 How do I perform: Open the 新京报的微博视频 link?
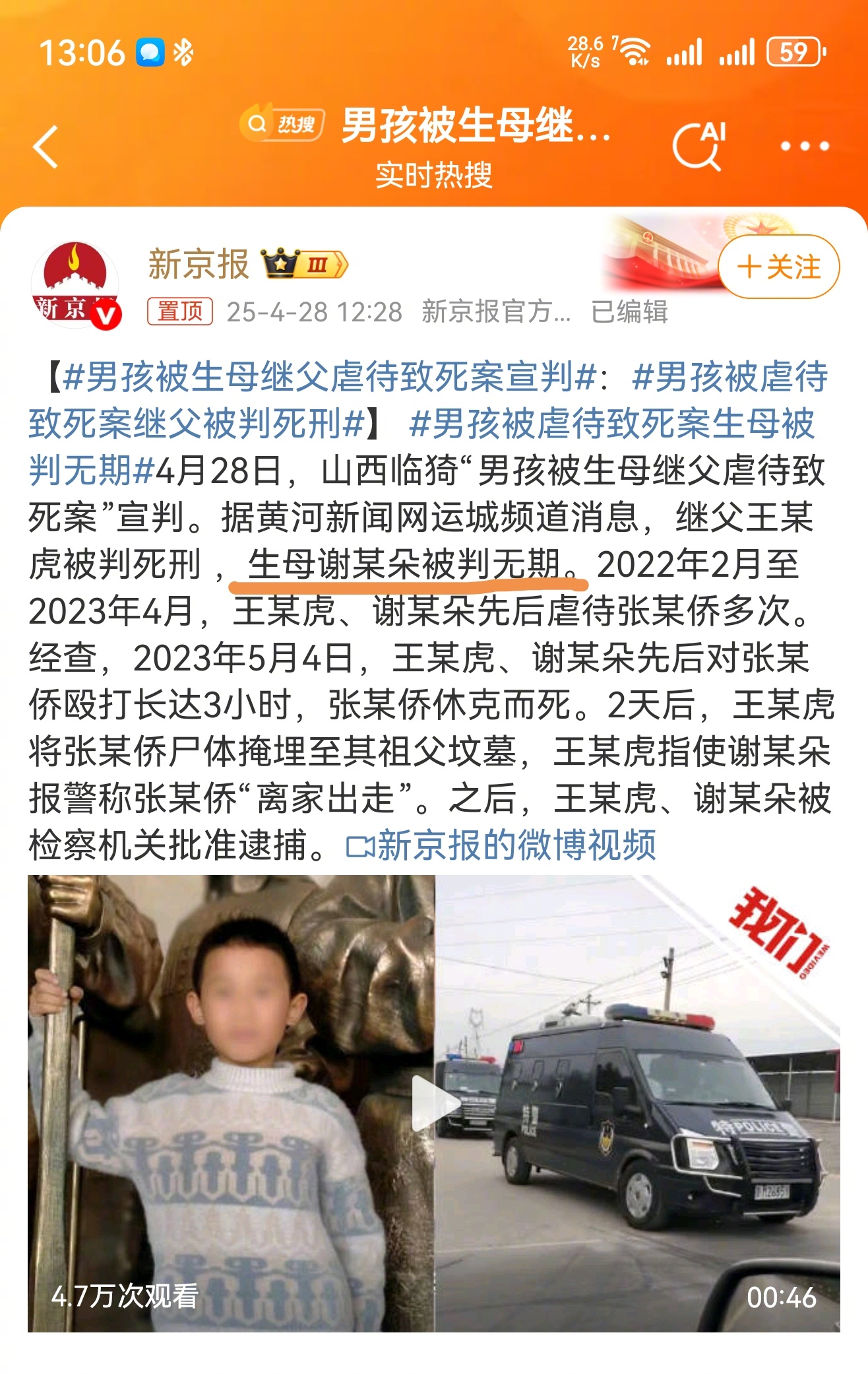[503, 845]
